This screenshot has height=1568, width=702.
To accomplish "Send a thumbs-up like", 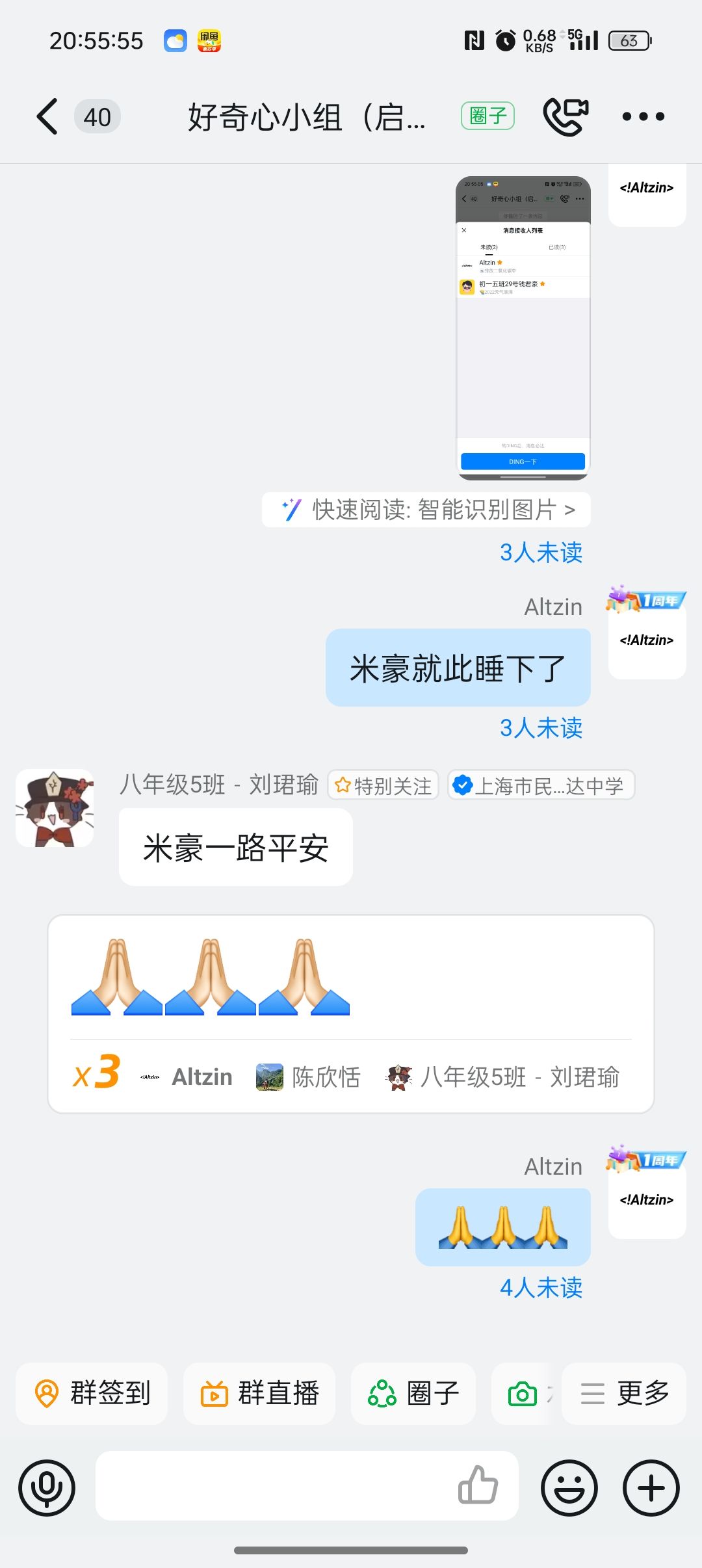I will (478, 1486).
